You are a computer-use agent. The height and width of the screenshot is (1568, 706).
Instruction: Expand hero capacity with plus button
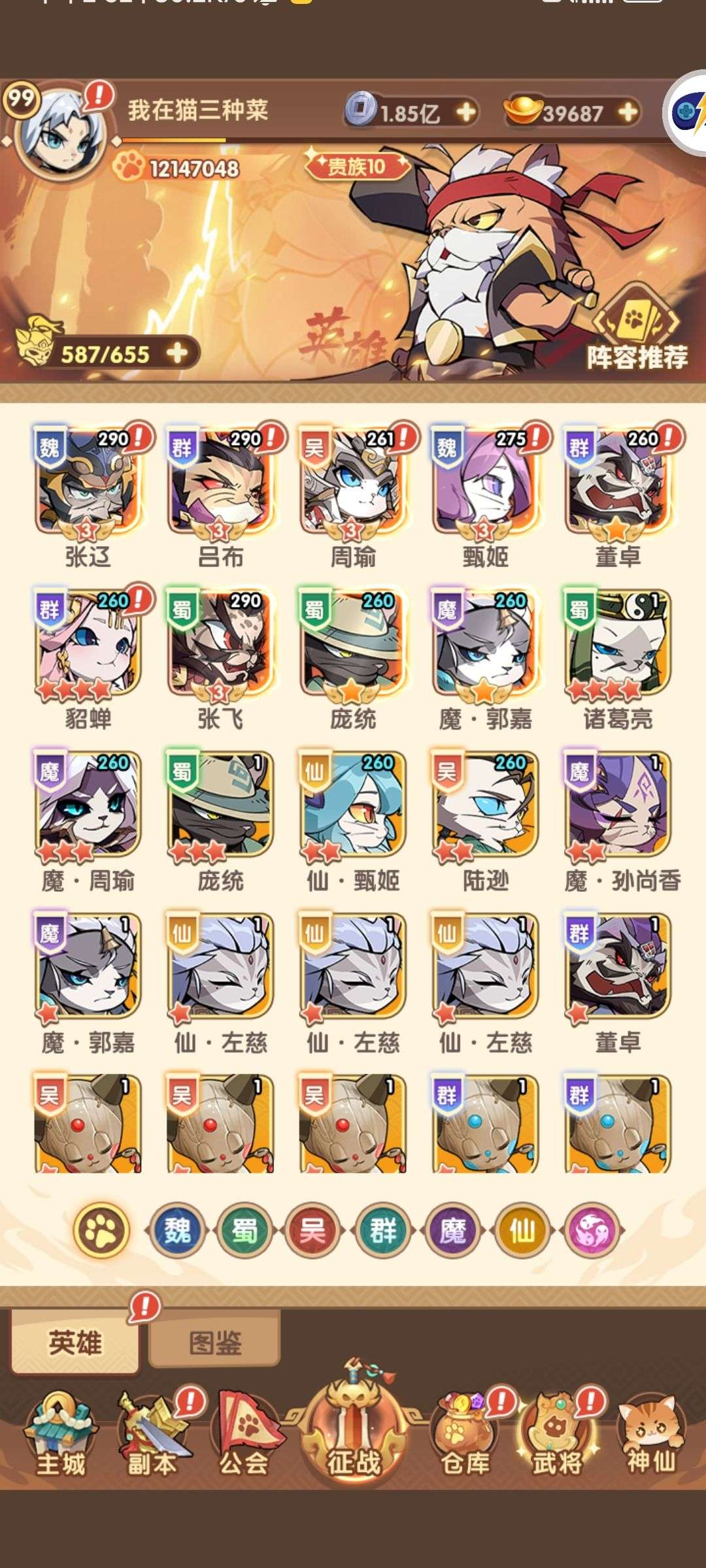tap(177, 353)
